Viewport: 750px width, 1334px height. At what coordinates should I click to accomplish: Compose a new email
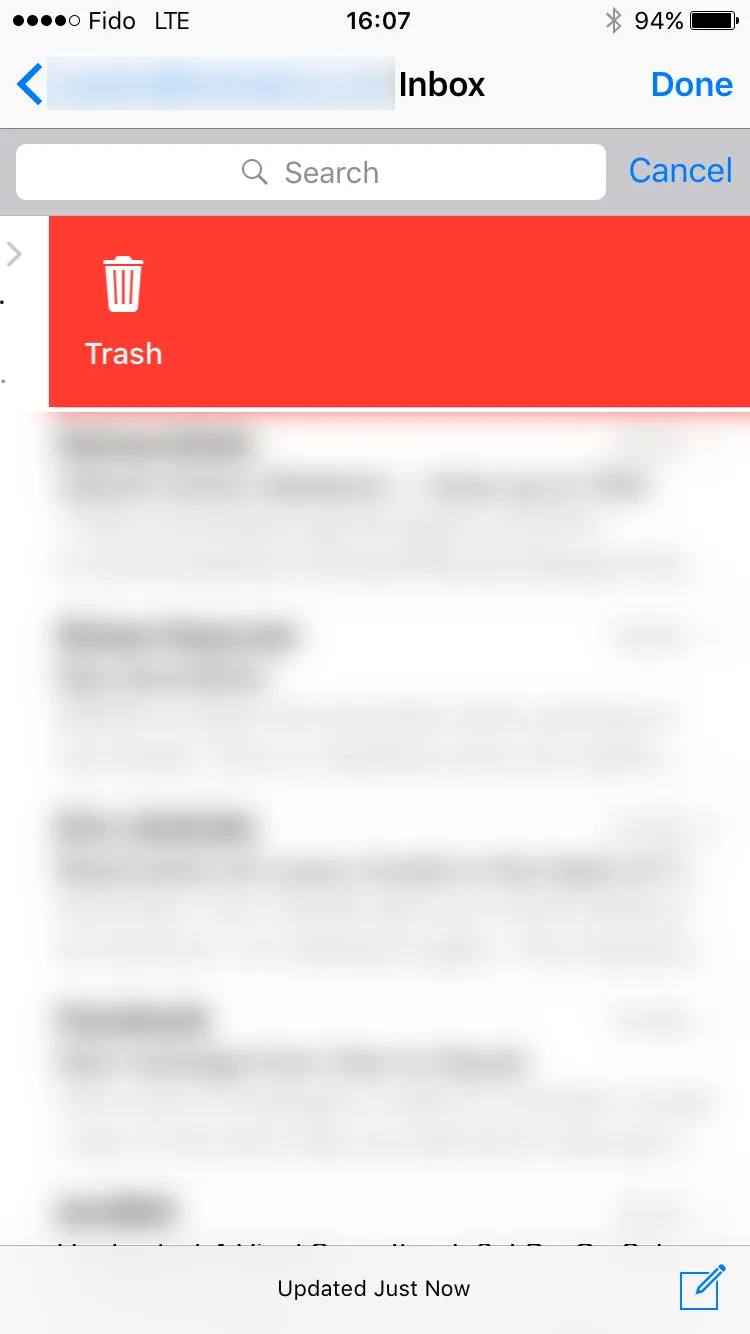(702, 1287)
